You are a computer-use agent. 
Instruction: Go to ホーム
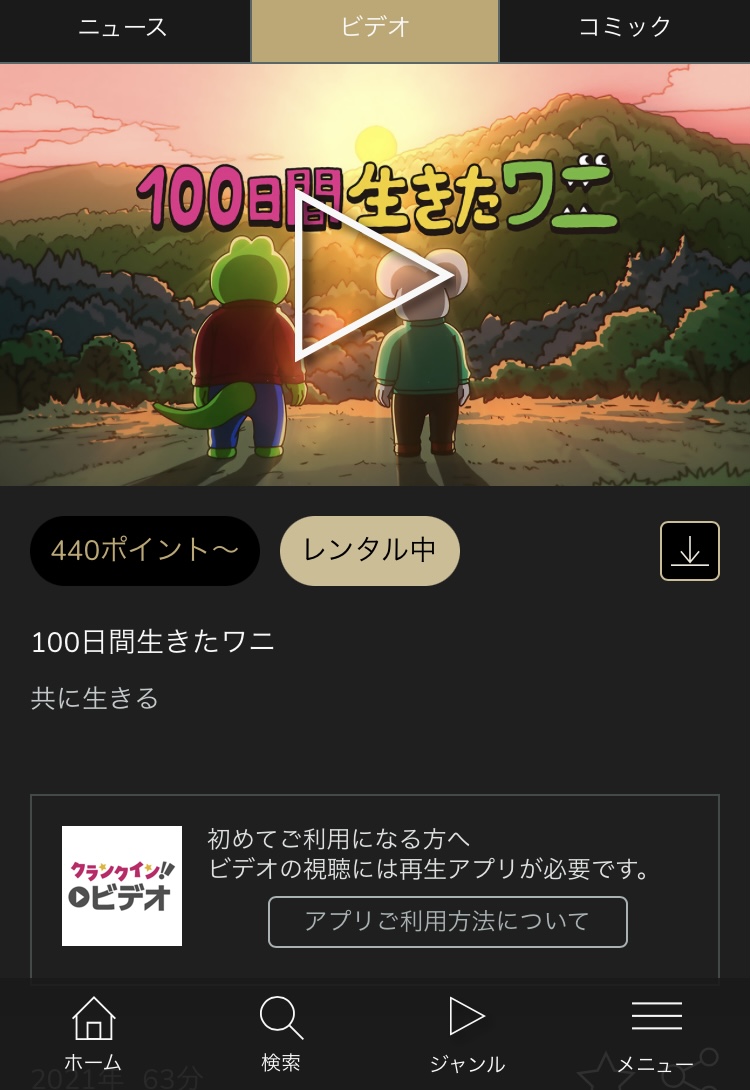coord(93,1034)
